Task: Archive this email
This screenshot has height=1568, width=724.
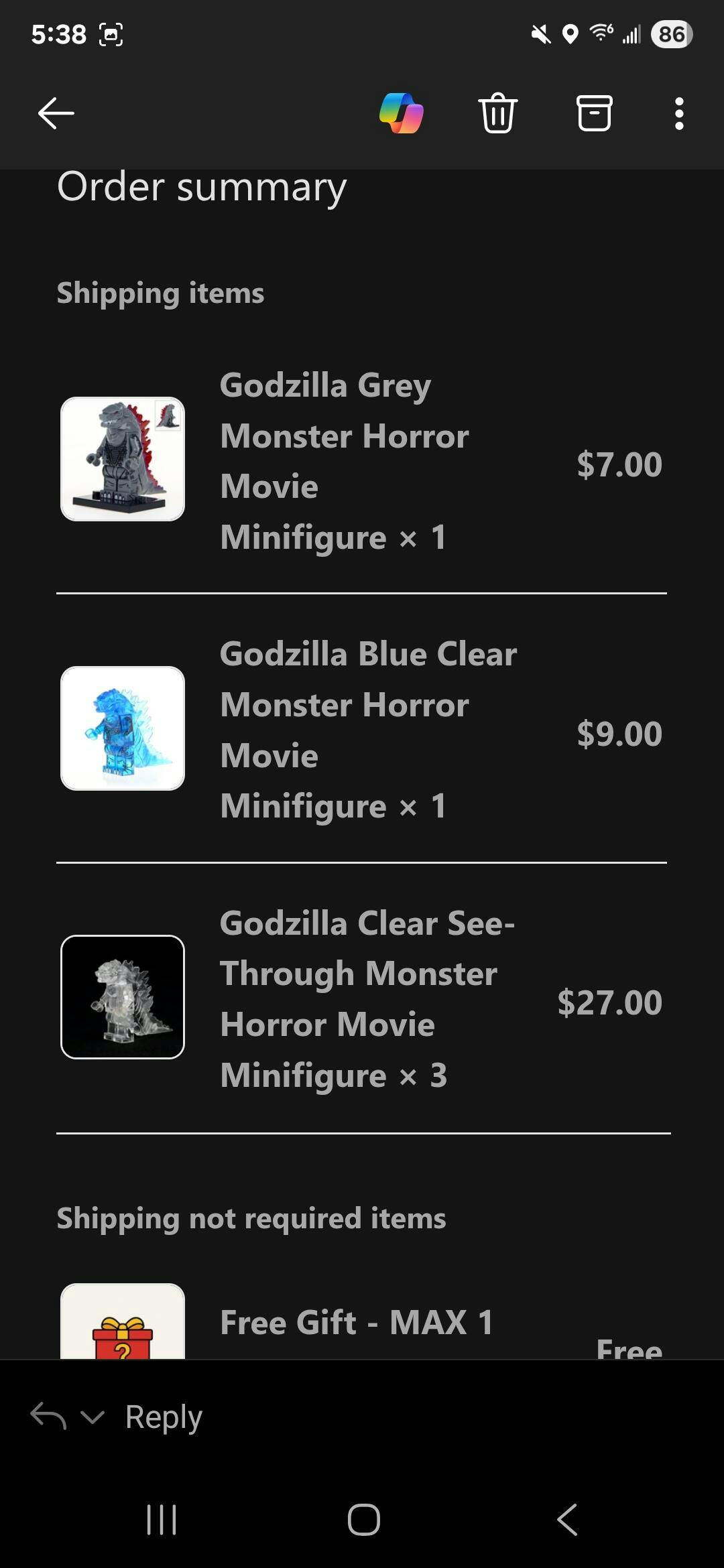Action: [594, 113]
